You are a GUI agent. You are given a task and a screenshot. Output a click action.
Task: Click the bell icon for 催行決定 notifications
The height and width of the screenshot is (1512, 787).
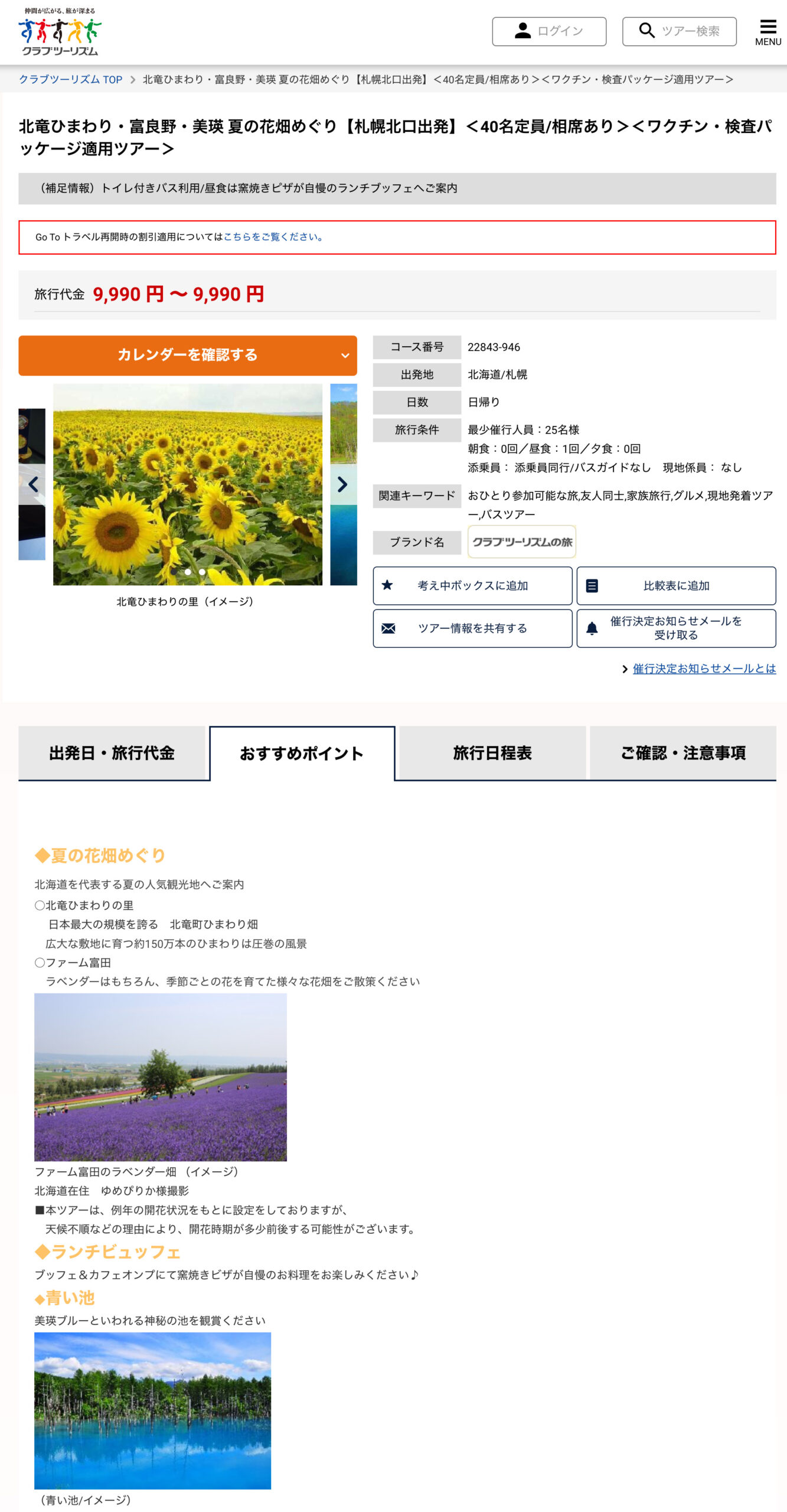click(592, 628)
